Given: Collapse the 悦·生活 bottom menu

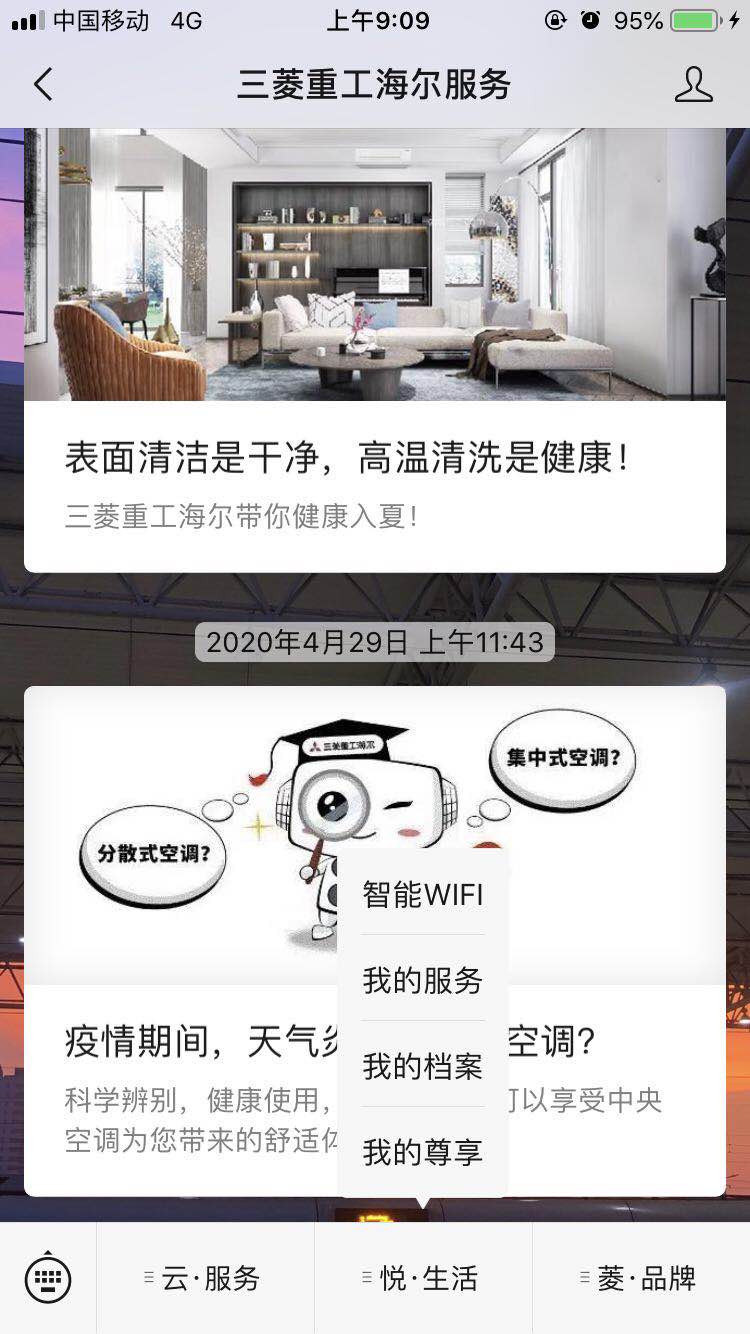Looking at the screenshot, I should click(x=423, y=1278).
